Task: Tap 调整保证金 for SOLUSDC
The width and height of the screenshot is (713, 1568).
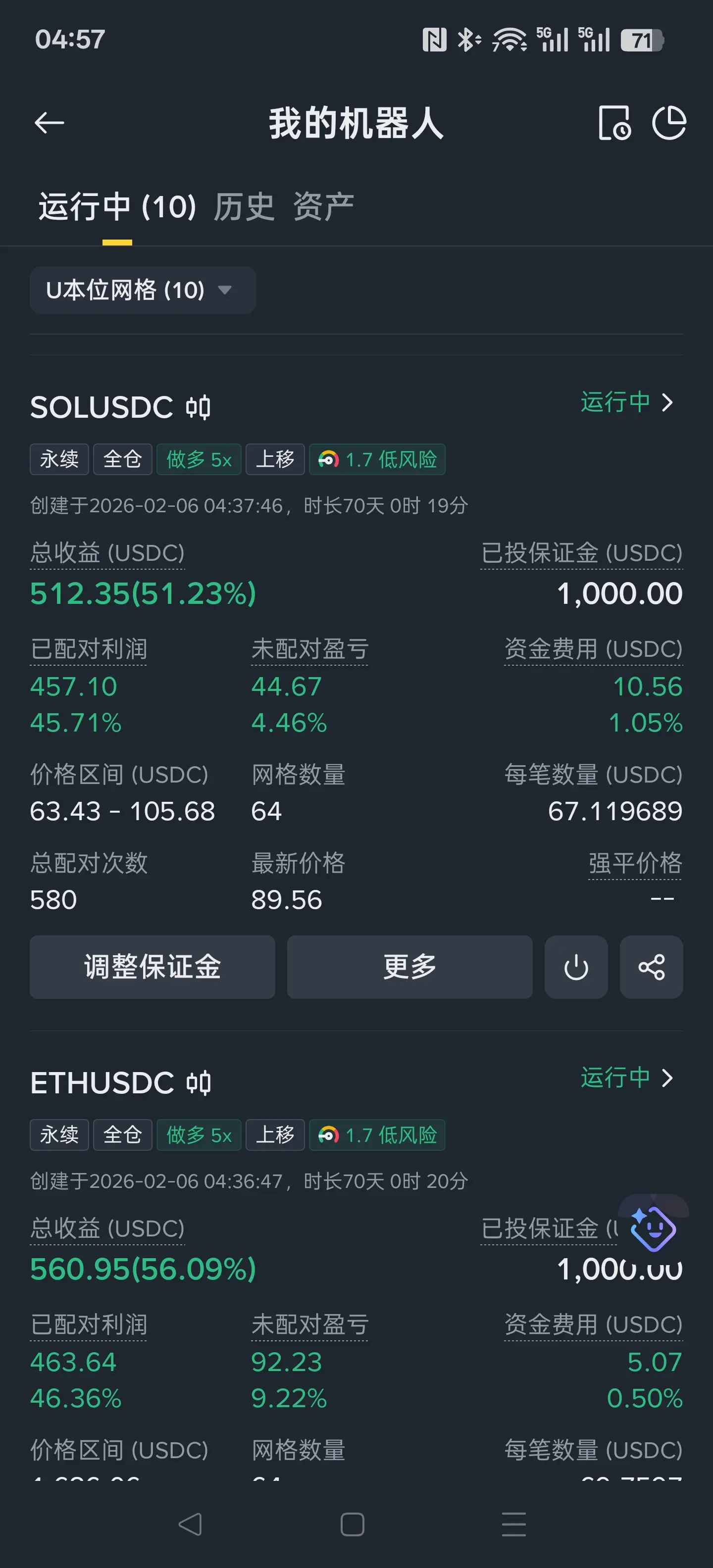Action: pos(152,967)
